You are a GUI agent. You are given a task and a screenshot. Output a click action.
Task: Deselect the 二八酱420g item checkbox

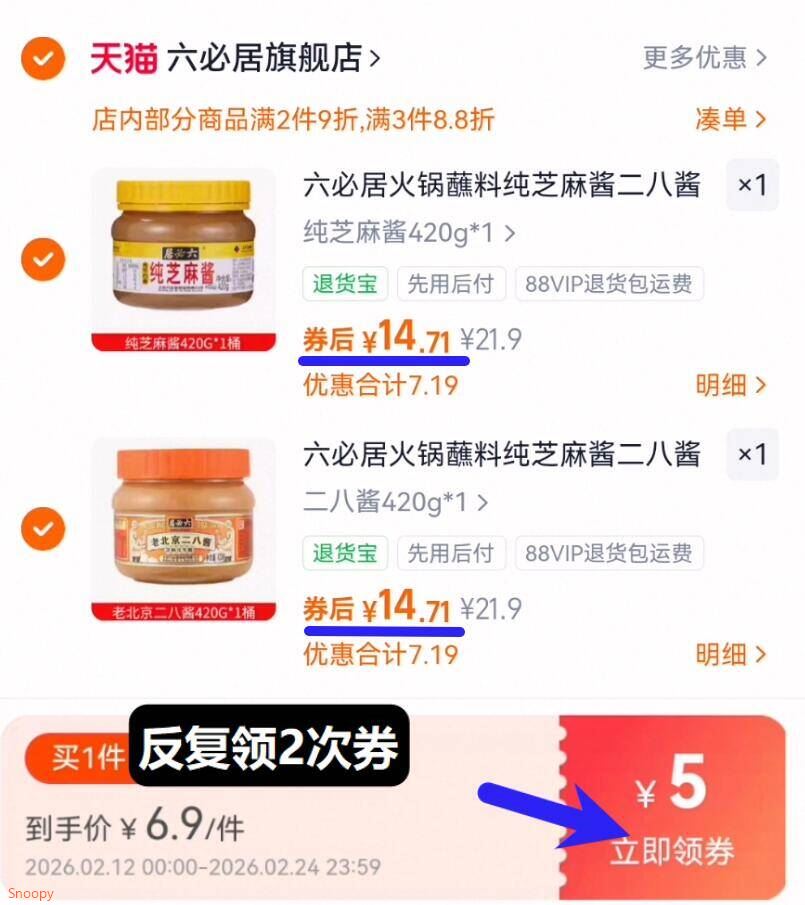click(x=43, y=529)
